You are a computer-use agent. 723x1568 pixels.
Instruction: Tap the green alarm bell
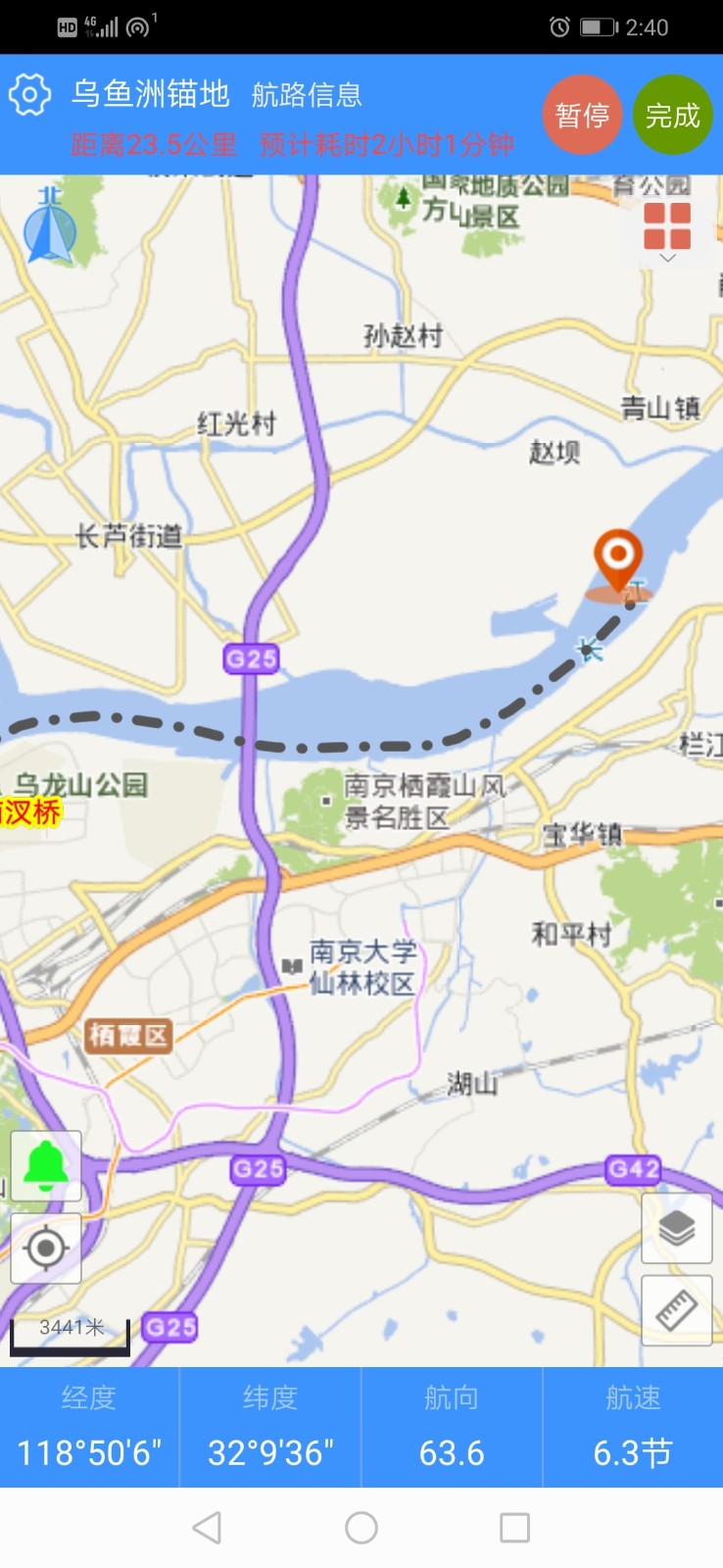(x=46, y=1164)
